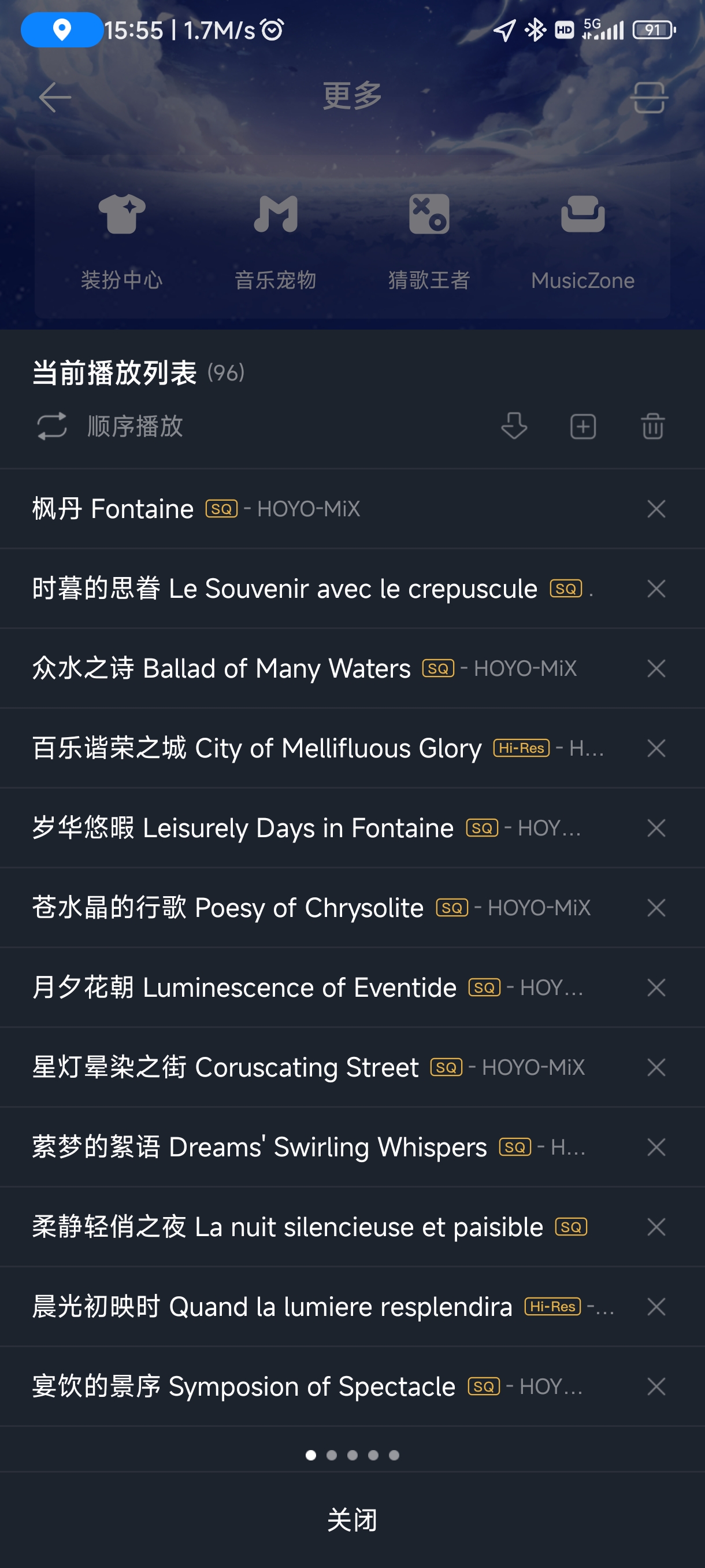Remove Quand la lumiere resplendira from the list

656,1306
